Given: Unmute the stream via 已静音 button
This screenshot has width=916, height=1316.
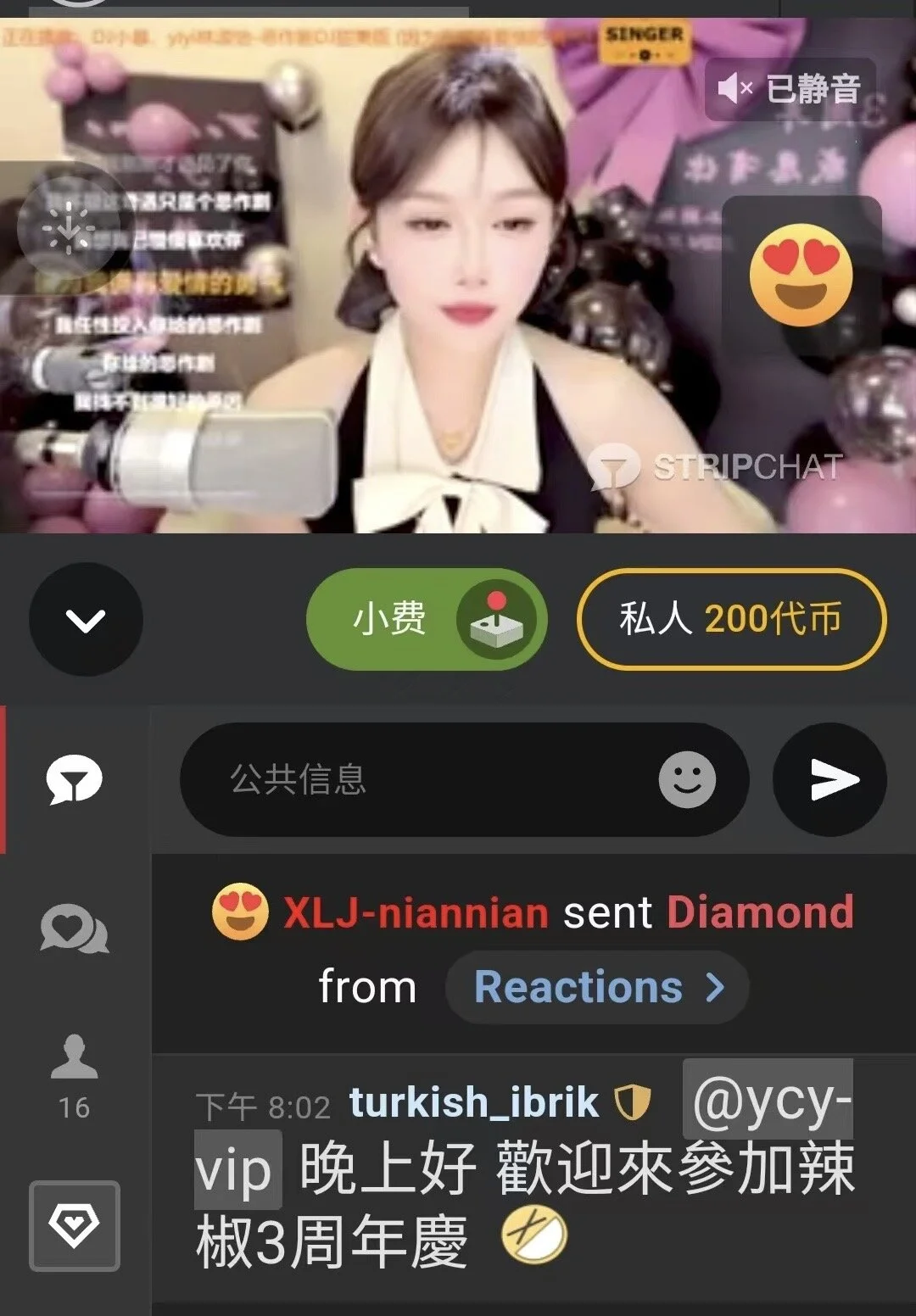Looking at the screenshot, I should click(790, 89).
